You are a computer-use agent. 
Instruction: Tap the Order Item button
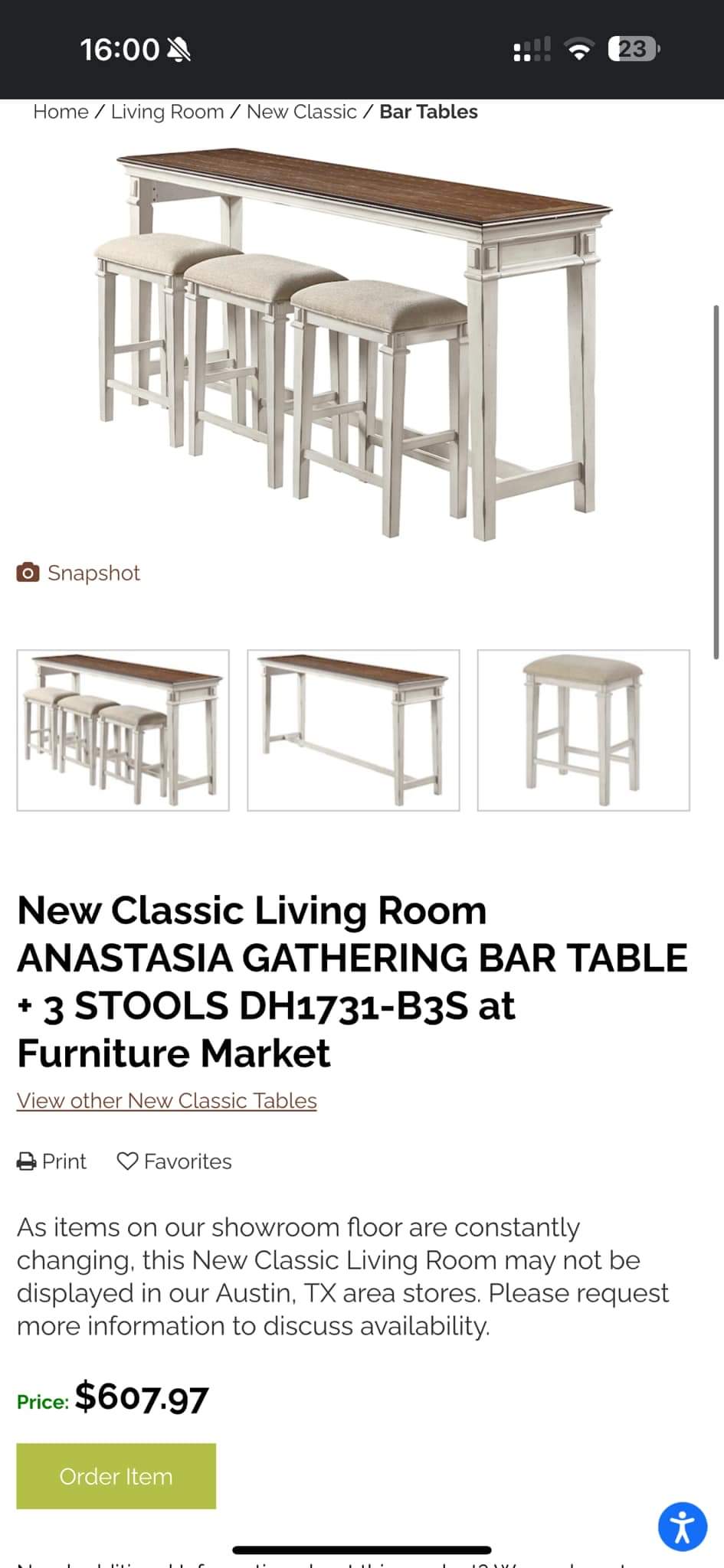pos(116,1476)
